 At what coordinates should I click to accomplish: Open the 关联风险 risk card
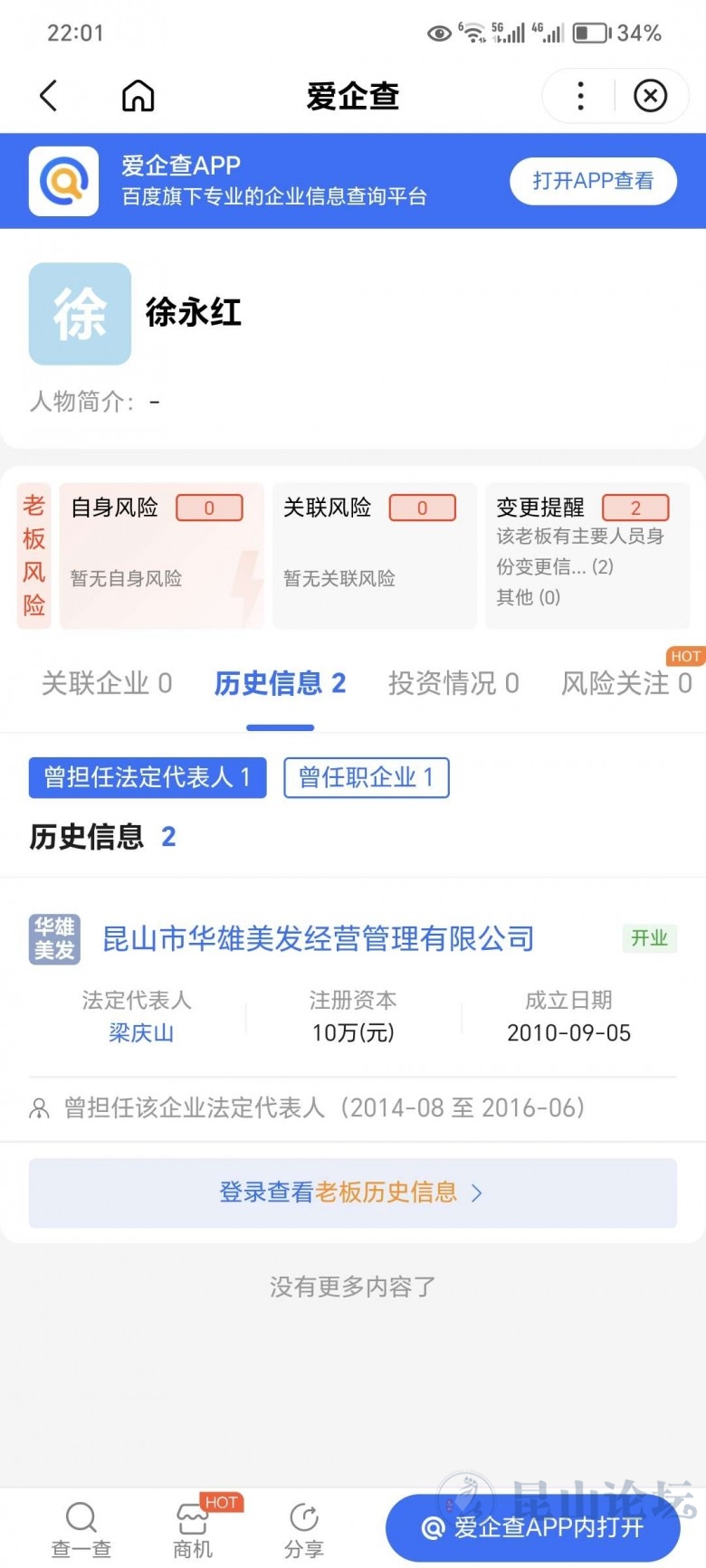374,555
